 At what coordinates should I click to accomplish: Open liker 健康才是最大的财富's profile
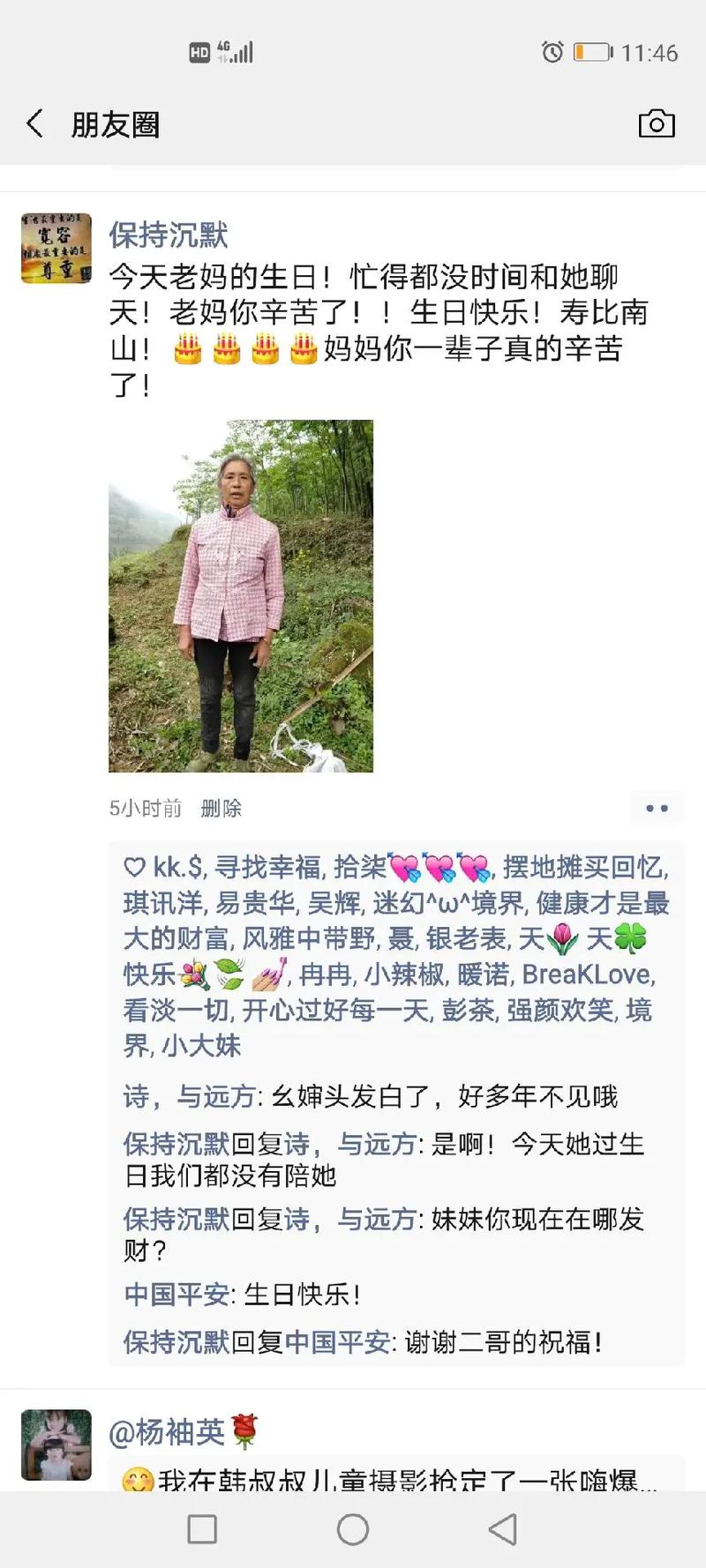tap(602, 903)
